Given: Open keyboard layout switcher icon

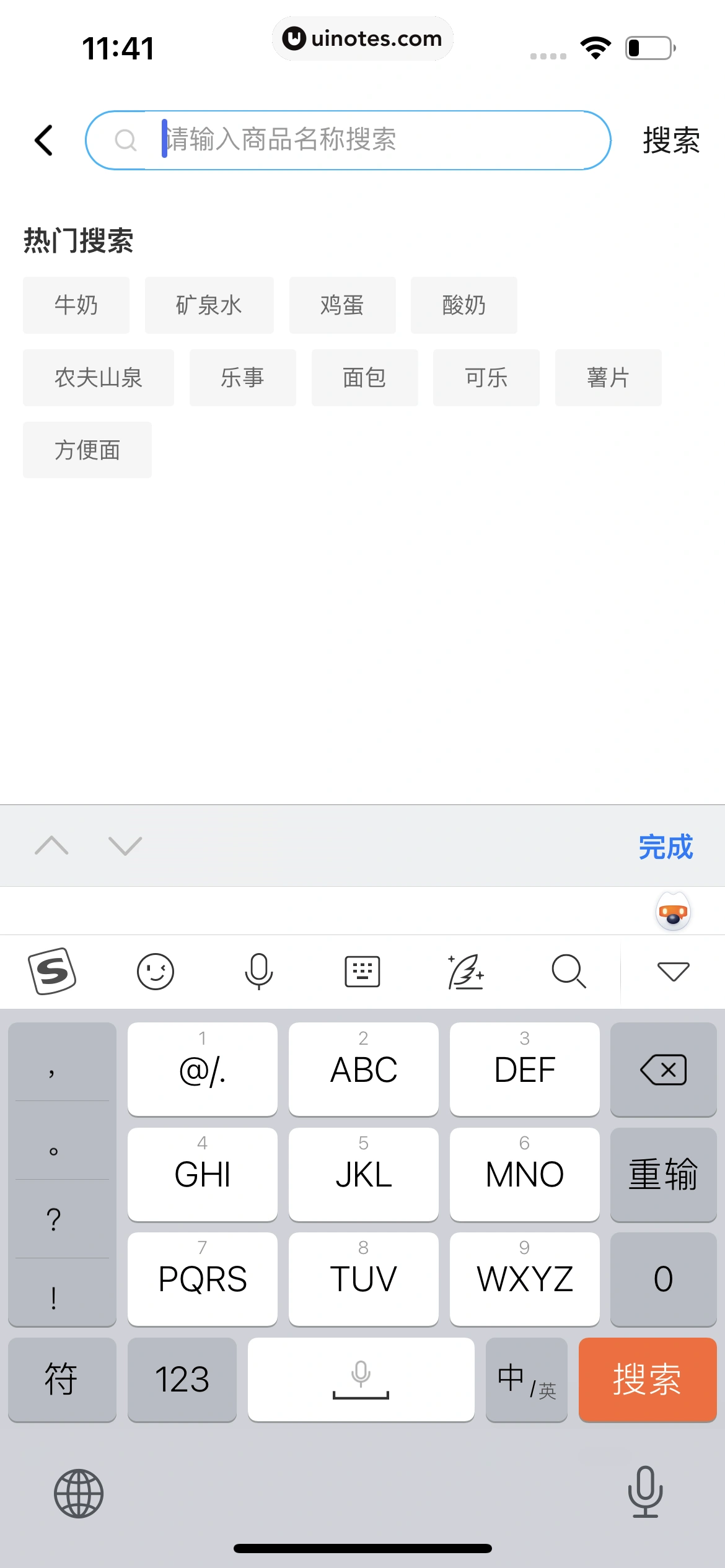Looking at the screenshot, I should click(362, 970).
